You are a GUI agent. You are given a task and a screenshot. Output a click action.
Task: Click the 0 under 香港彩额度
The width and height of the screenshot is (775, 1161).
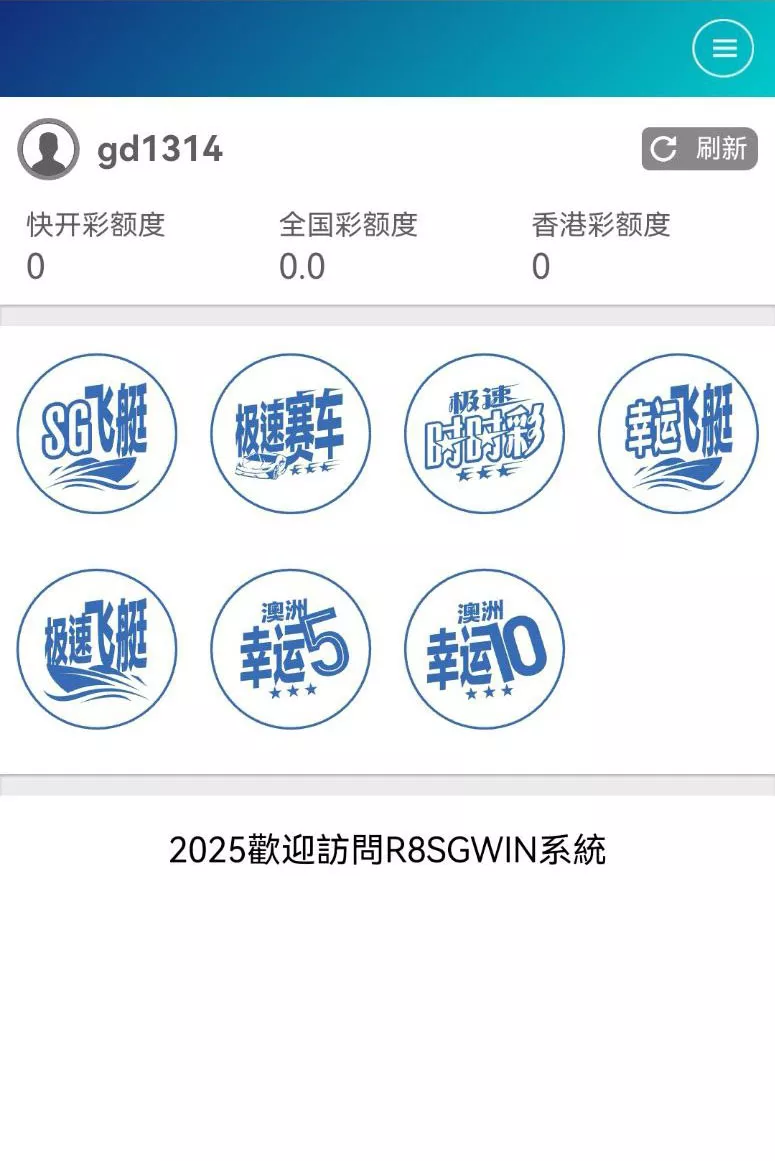click(x=540, y=267)
